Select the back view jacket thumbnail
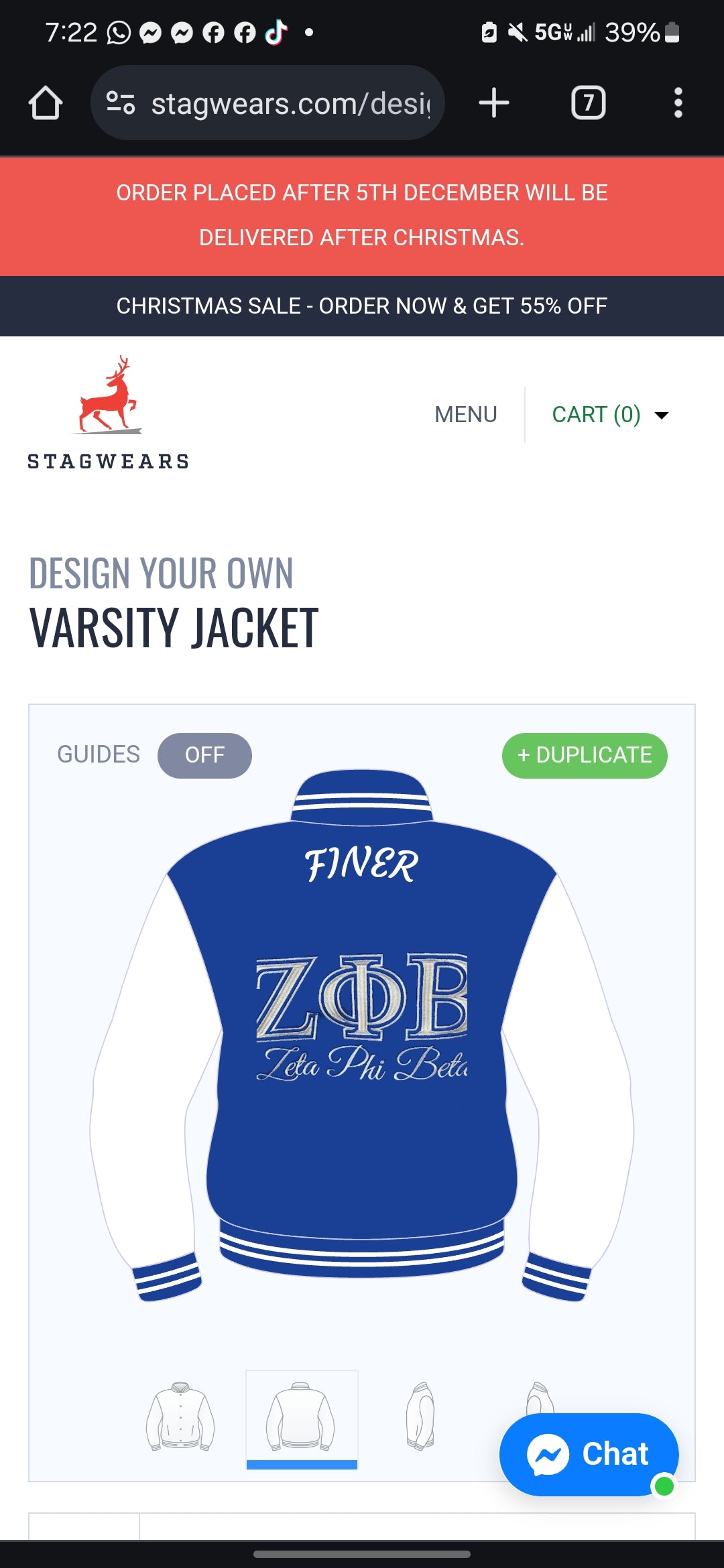The image size is (724, 1568). 302,1416
